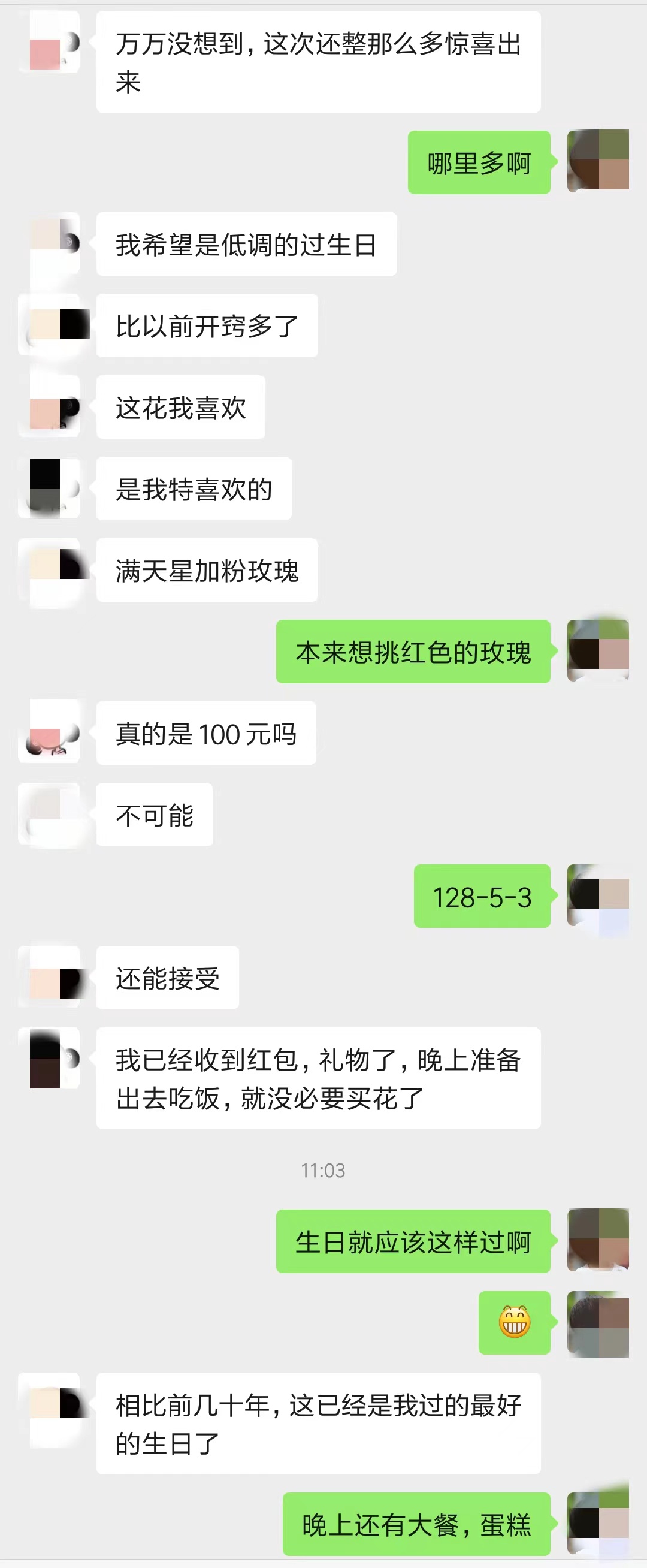Tap the avatar next to '本来想挑红色的玫瑰'
The height and width of the screenshot is (1568, 647).
point(598,650)
